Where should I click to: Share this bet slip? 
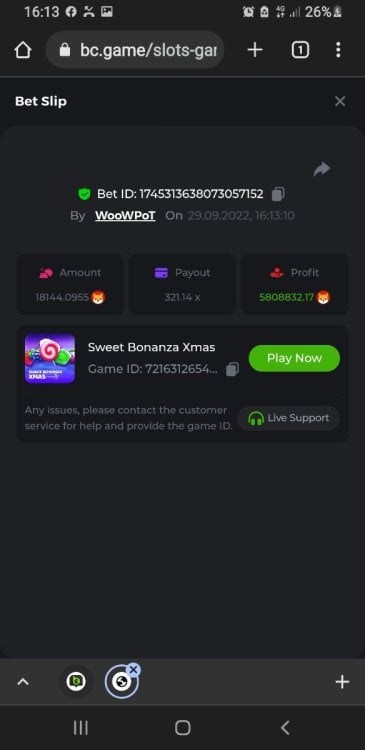coord(321,169)
